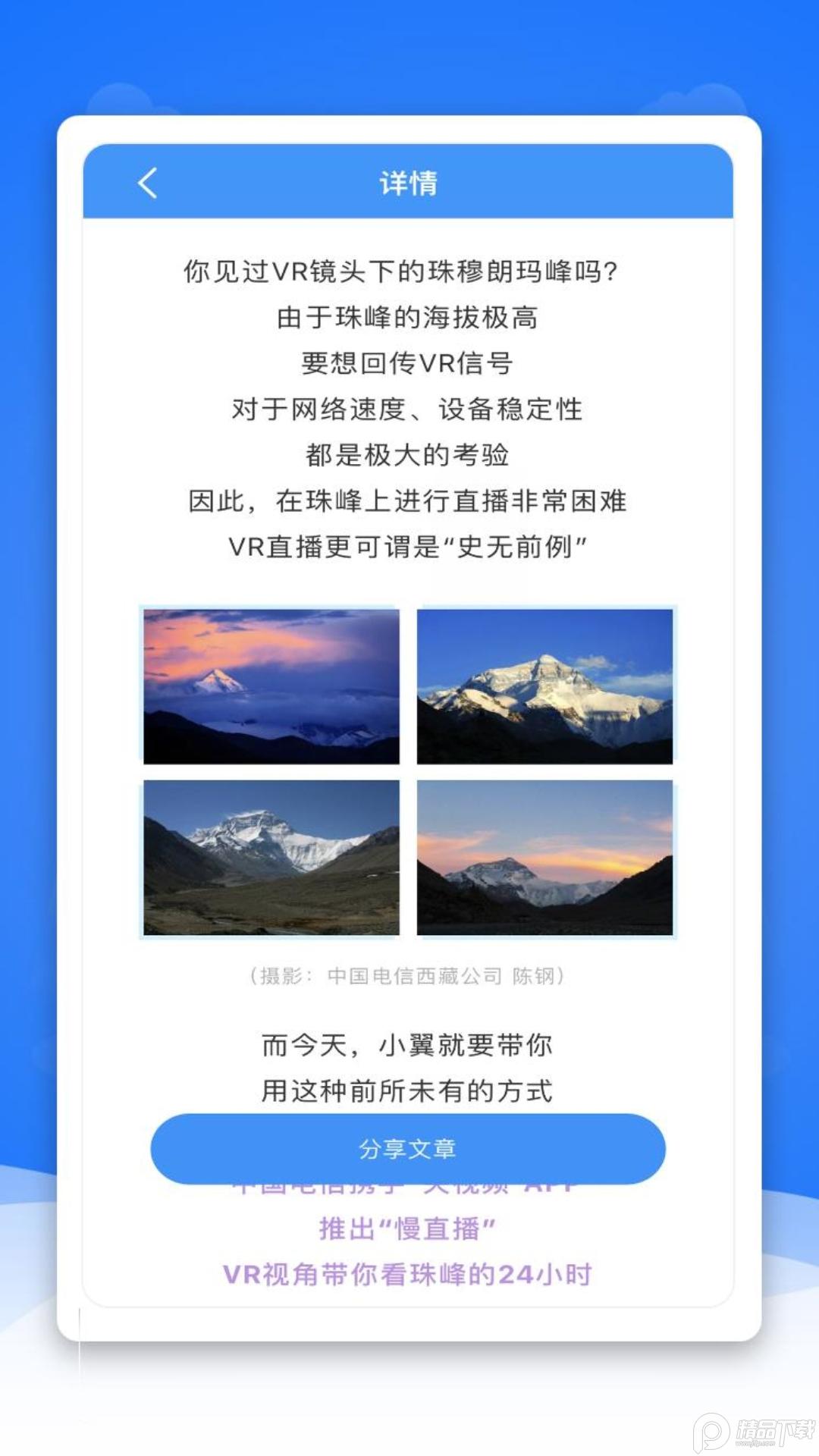The width and height of the screenshot is (819, 1456).
Task: Tap the 由于珠峰的海拔极高 text line
Action: pyautogui.click(x=408, y=318)
